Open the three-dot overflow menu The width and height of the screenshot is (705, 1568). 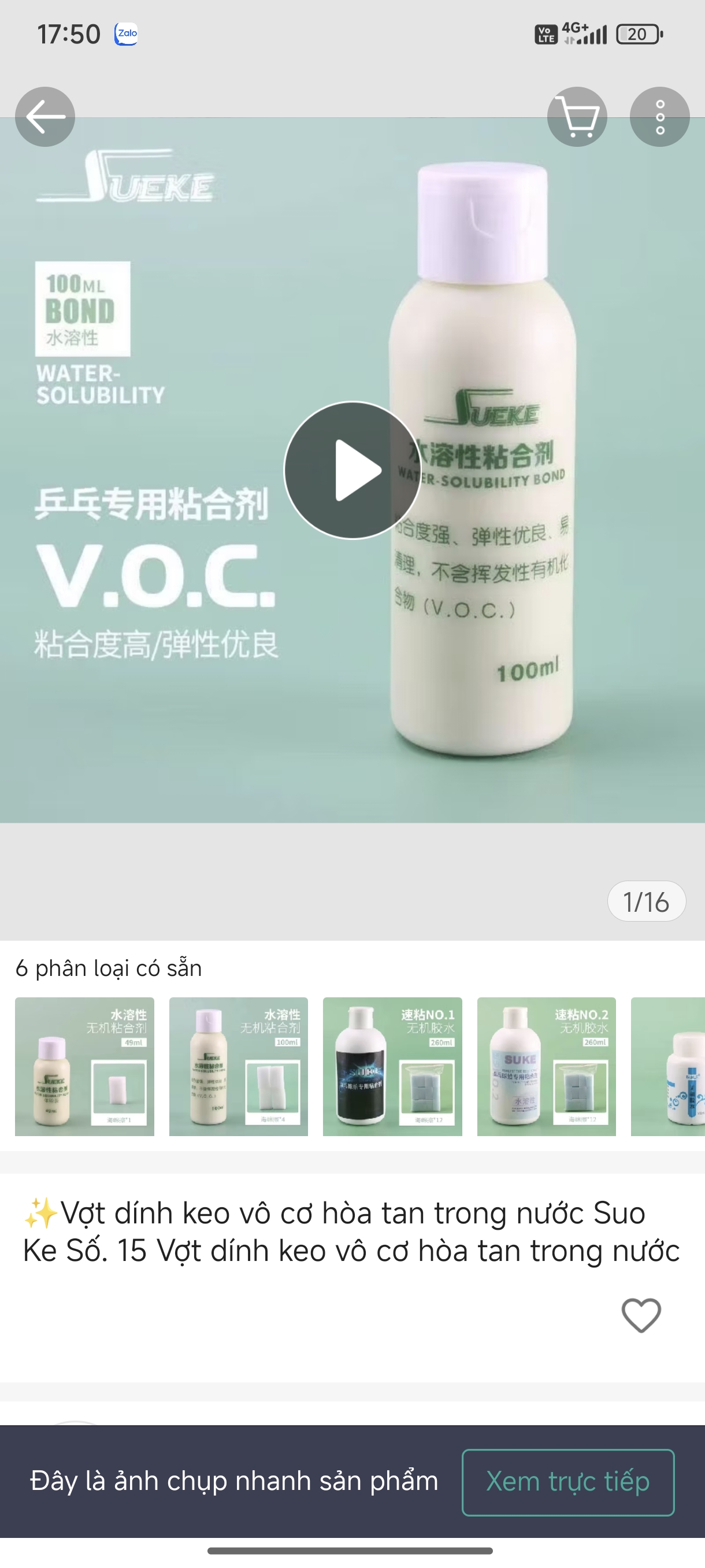click(659, 116)
